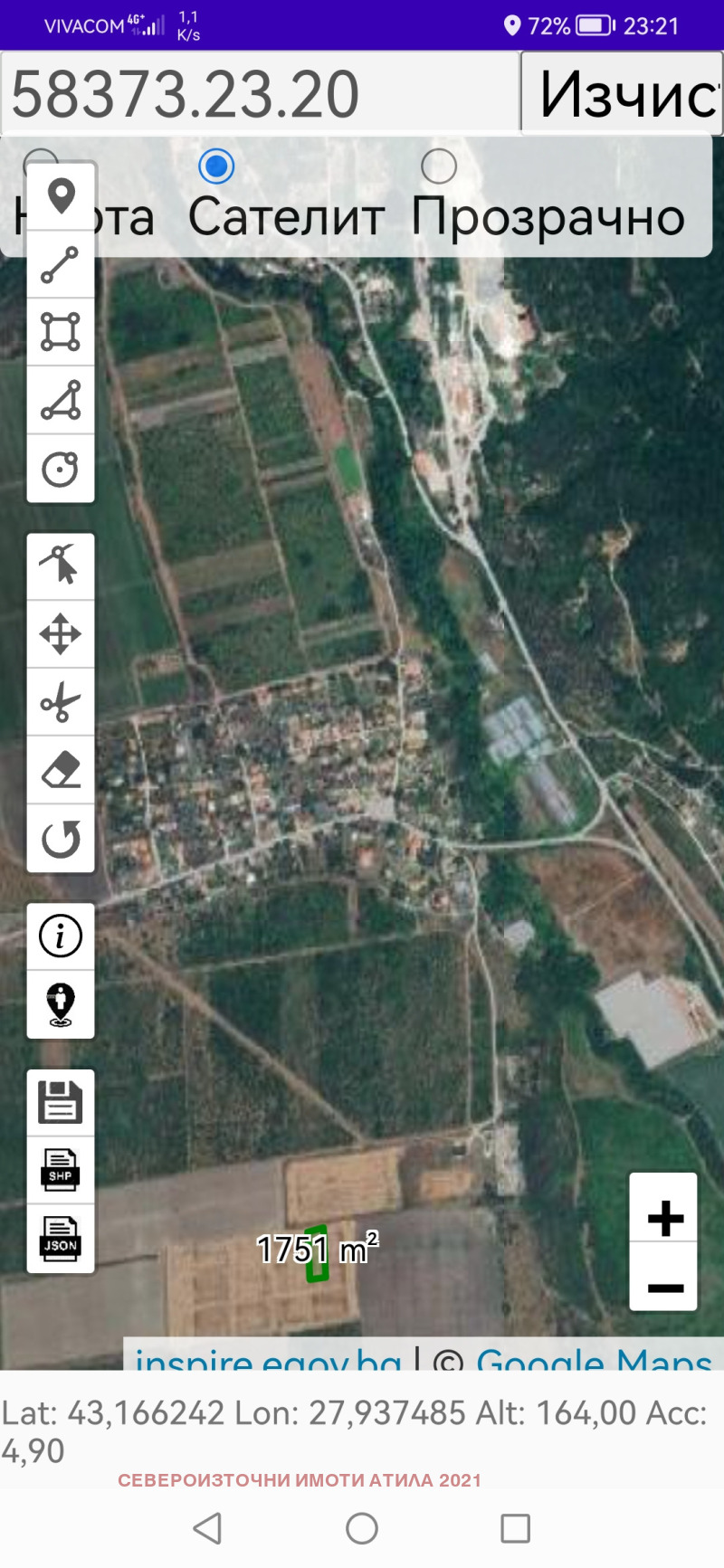Tap the Изчисти button
724x1568 pixels.
coord(623,94)
